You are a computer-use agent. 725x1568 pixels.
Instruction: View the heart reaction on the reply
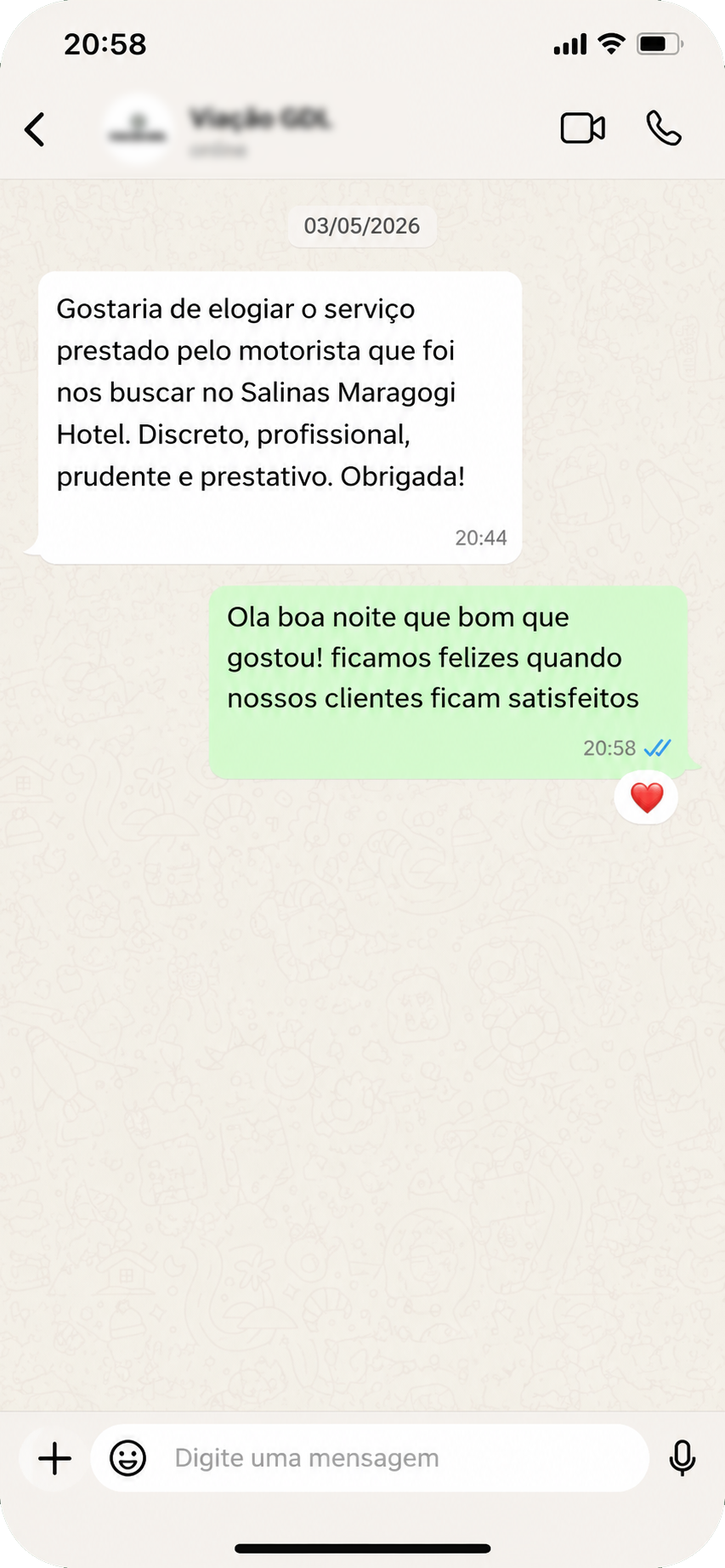click(x=646, y=798)
